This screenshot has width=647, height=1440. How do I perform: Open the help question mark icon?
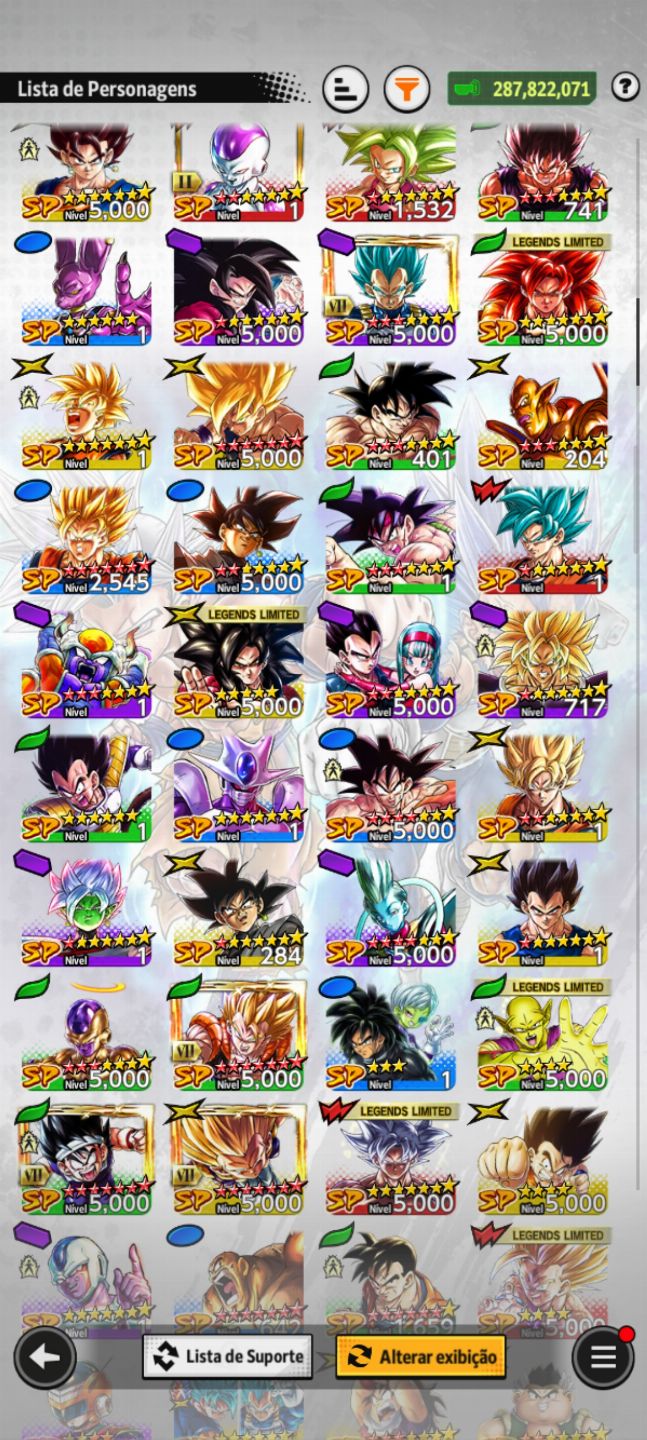tap(625, 88)
